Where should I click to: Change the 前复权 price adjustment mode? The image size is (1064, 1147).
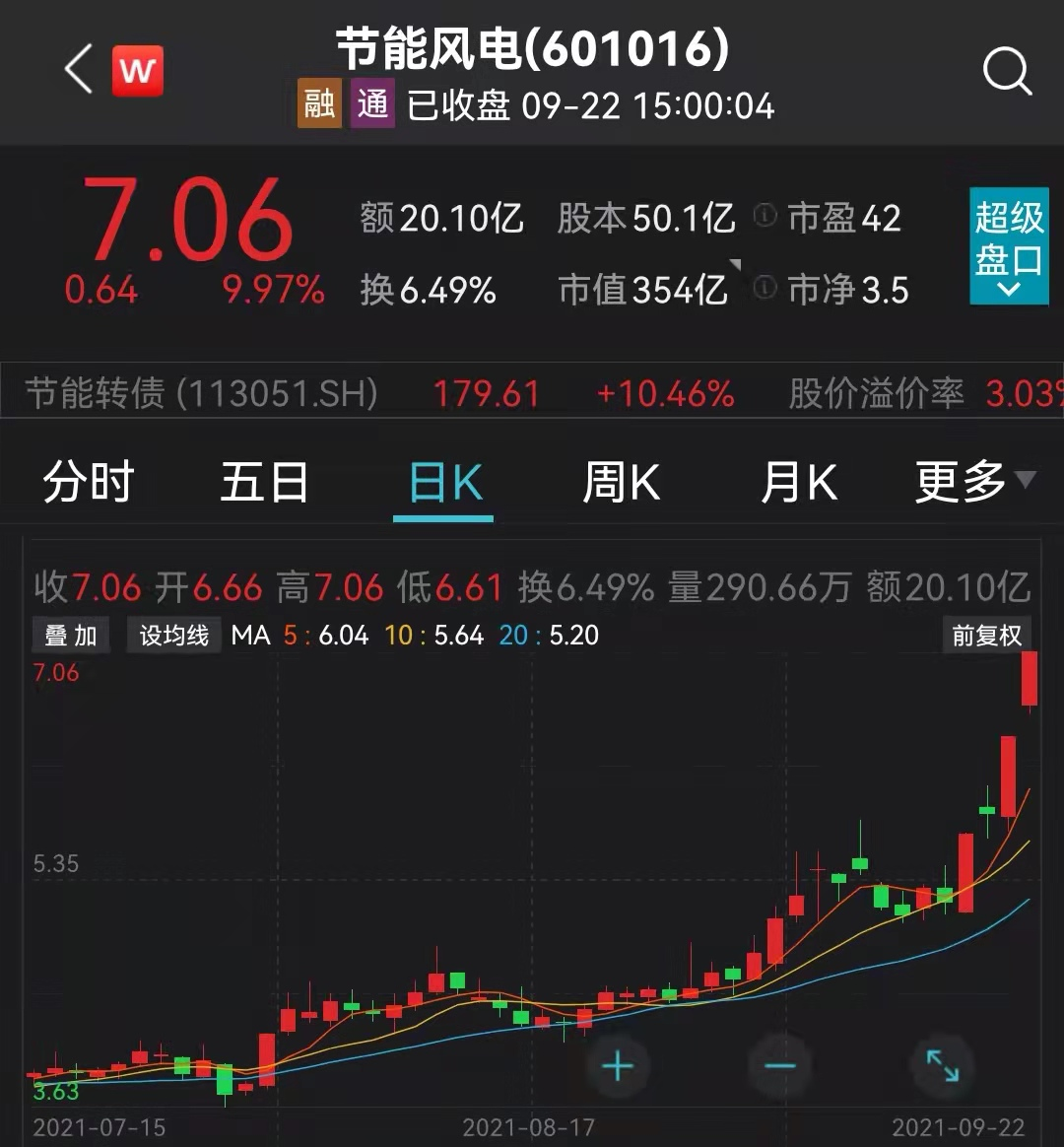tap(987, 636)
